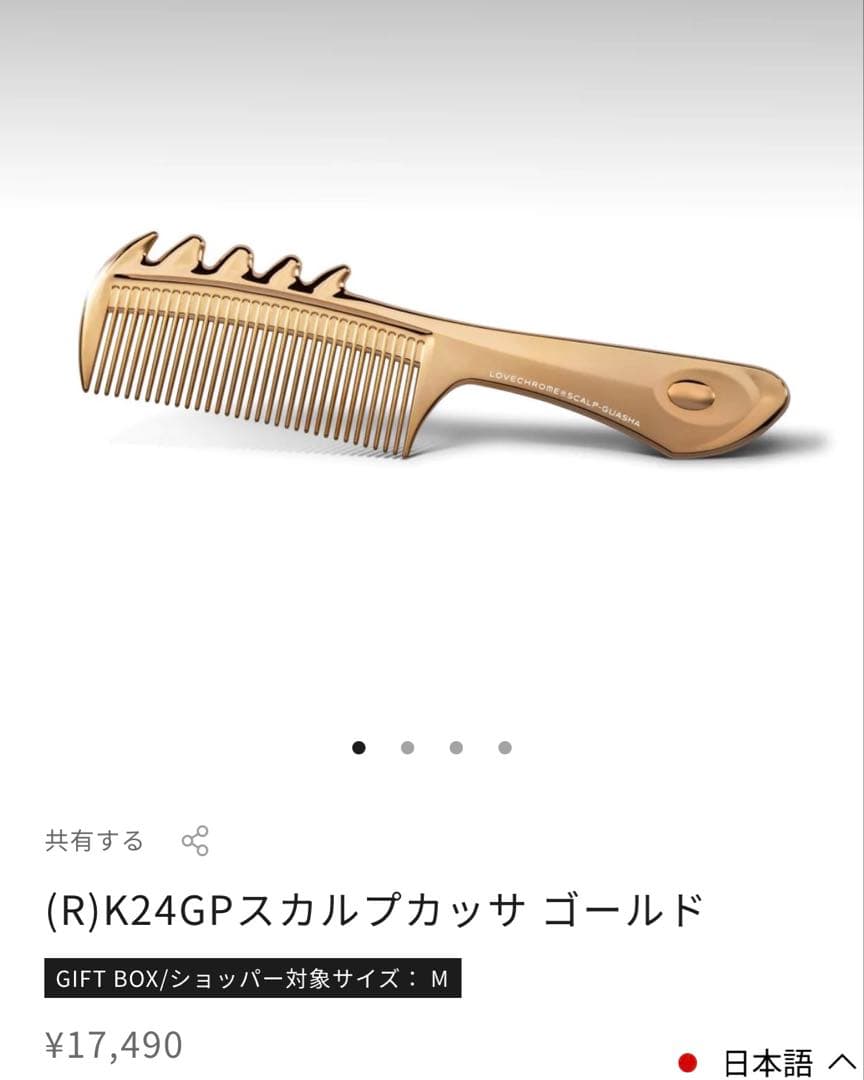Screen dimensions: 864x1080
Task: Click the active slide dot to stay on slide one
Action: pos(359,746)
